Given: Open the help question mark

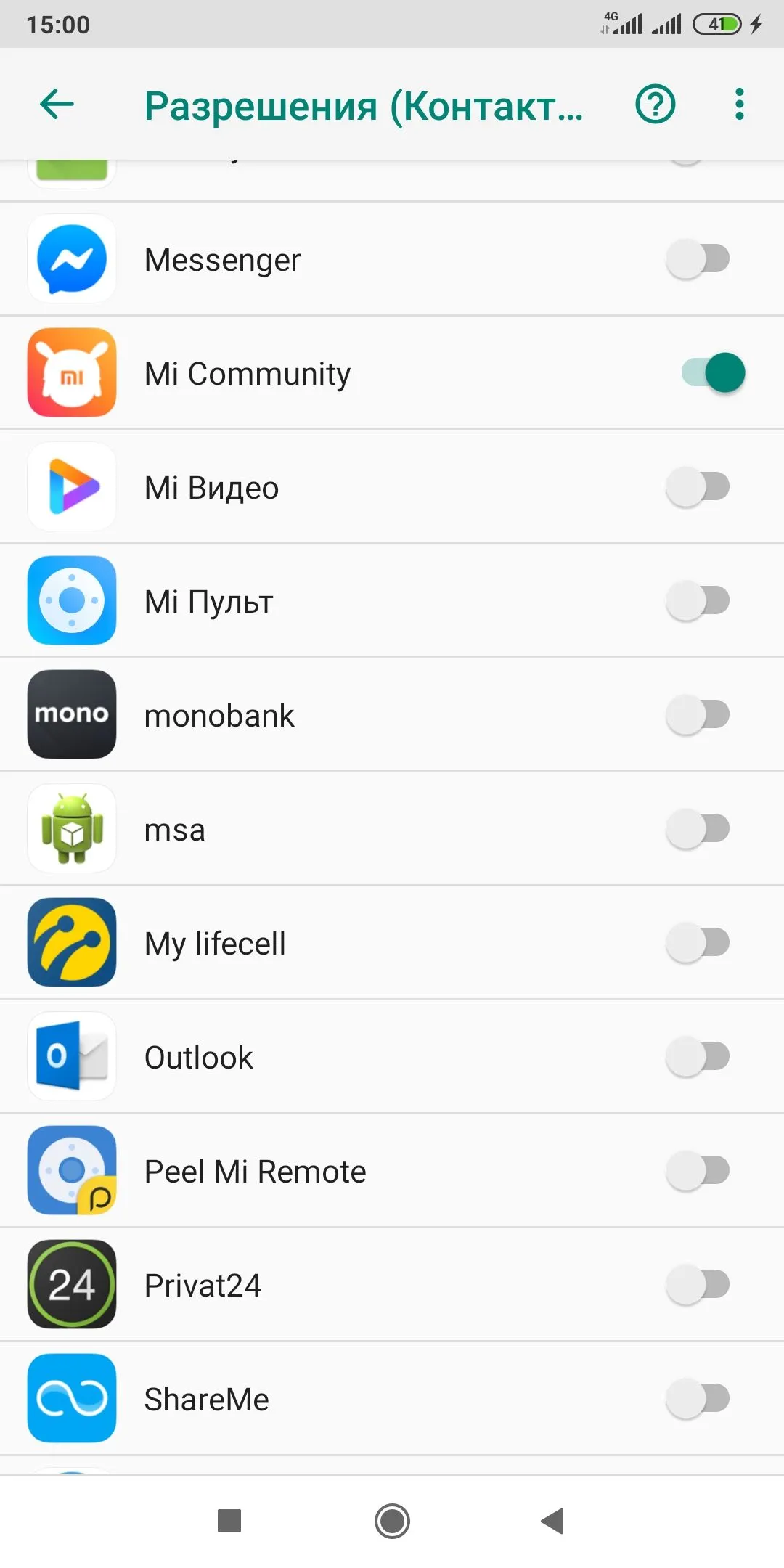Looking at the screenshot, I should tap(654, 104).
